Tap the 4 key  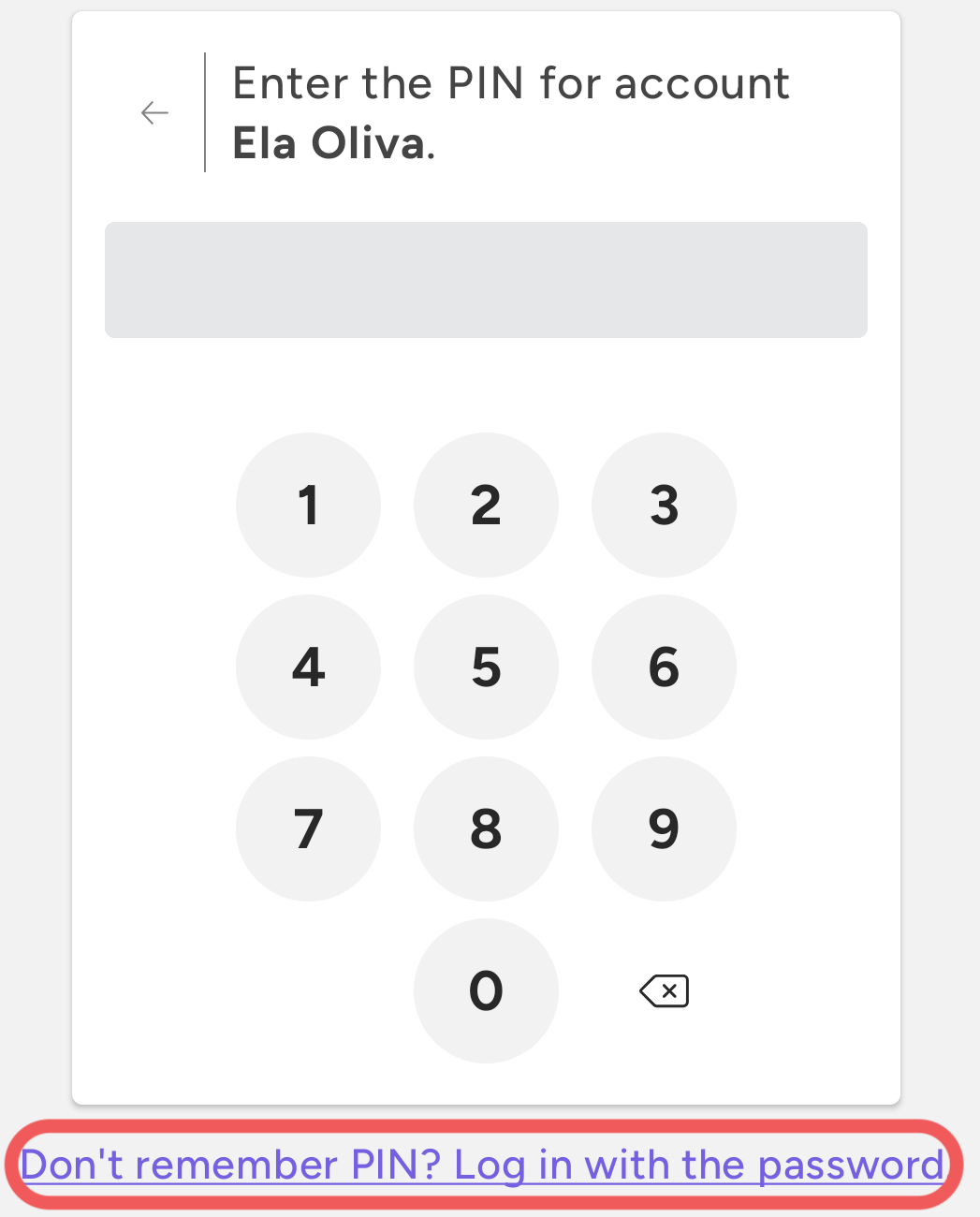[x=308, y=667]
